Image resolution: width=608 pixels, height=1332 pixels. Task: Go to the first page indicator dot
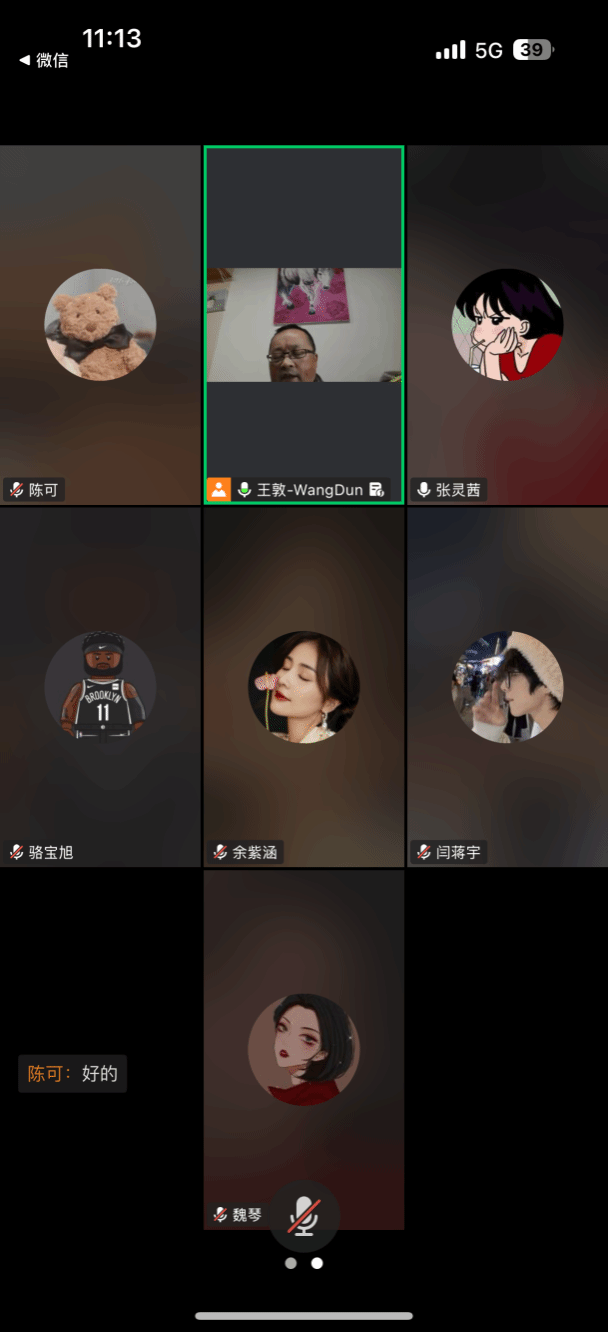291,1263
